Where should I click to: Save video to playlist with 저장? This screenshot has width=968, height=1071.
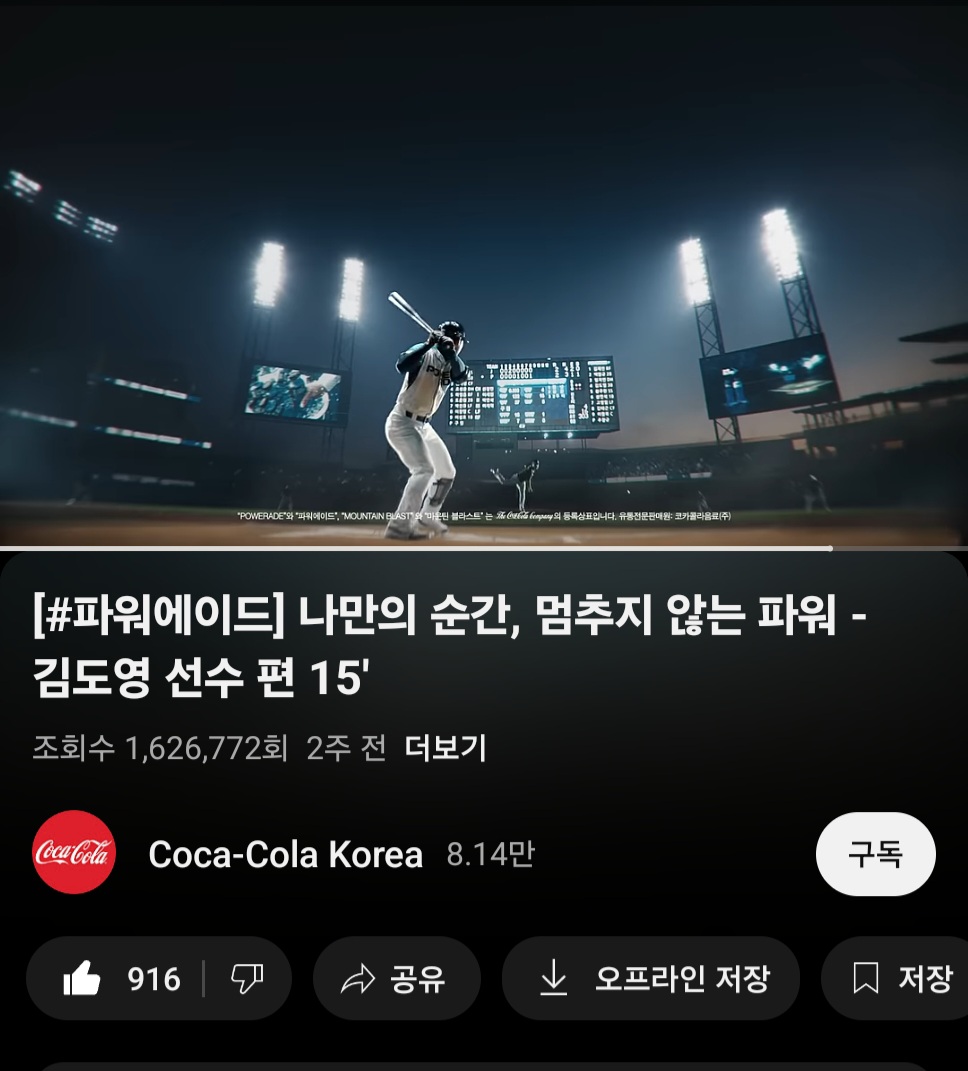[x=902, y=979]
